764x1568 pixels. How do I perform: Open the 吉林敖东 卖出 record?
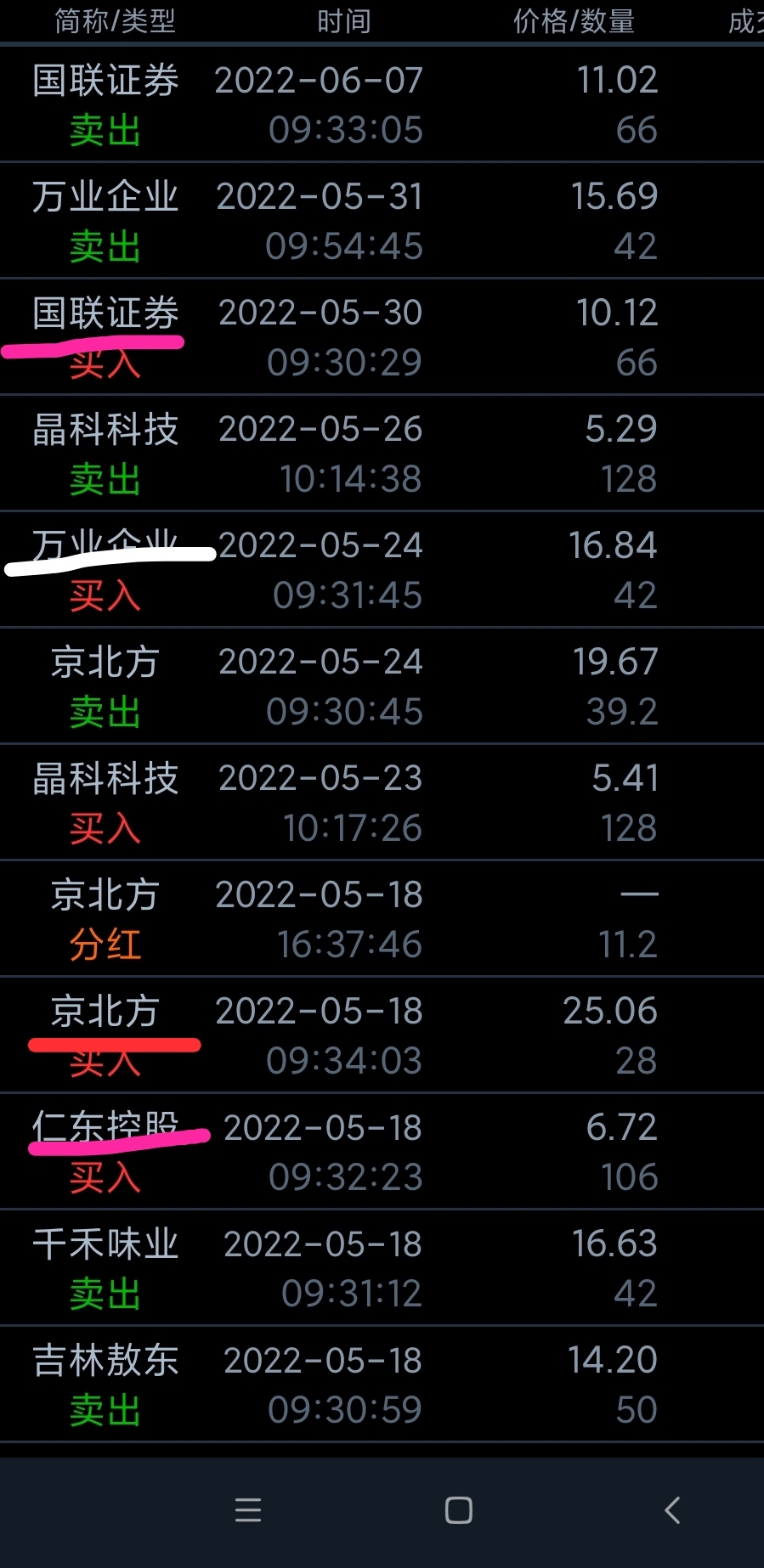(x=382, y=1385)
